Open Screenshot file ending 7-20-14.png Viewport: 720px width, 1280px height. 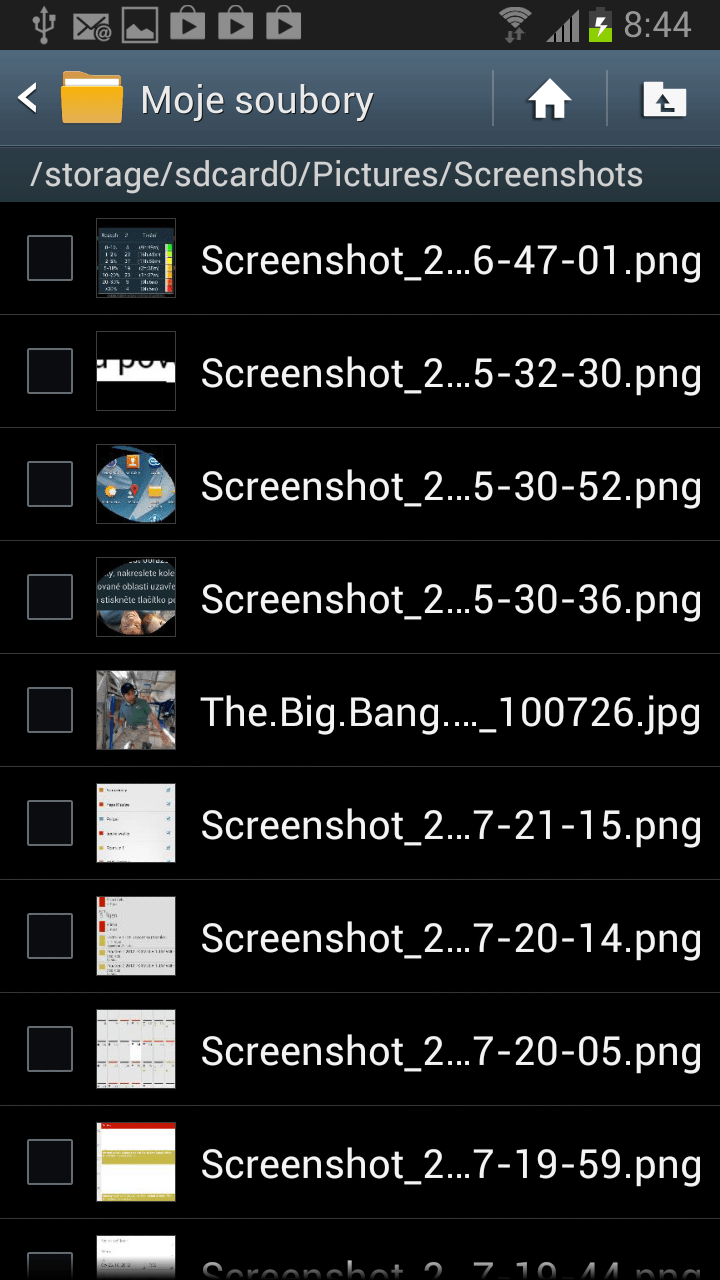click(x=450, y=938)
